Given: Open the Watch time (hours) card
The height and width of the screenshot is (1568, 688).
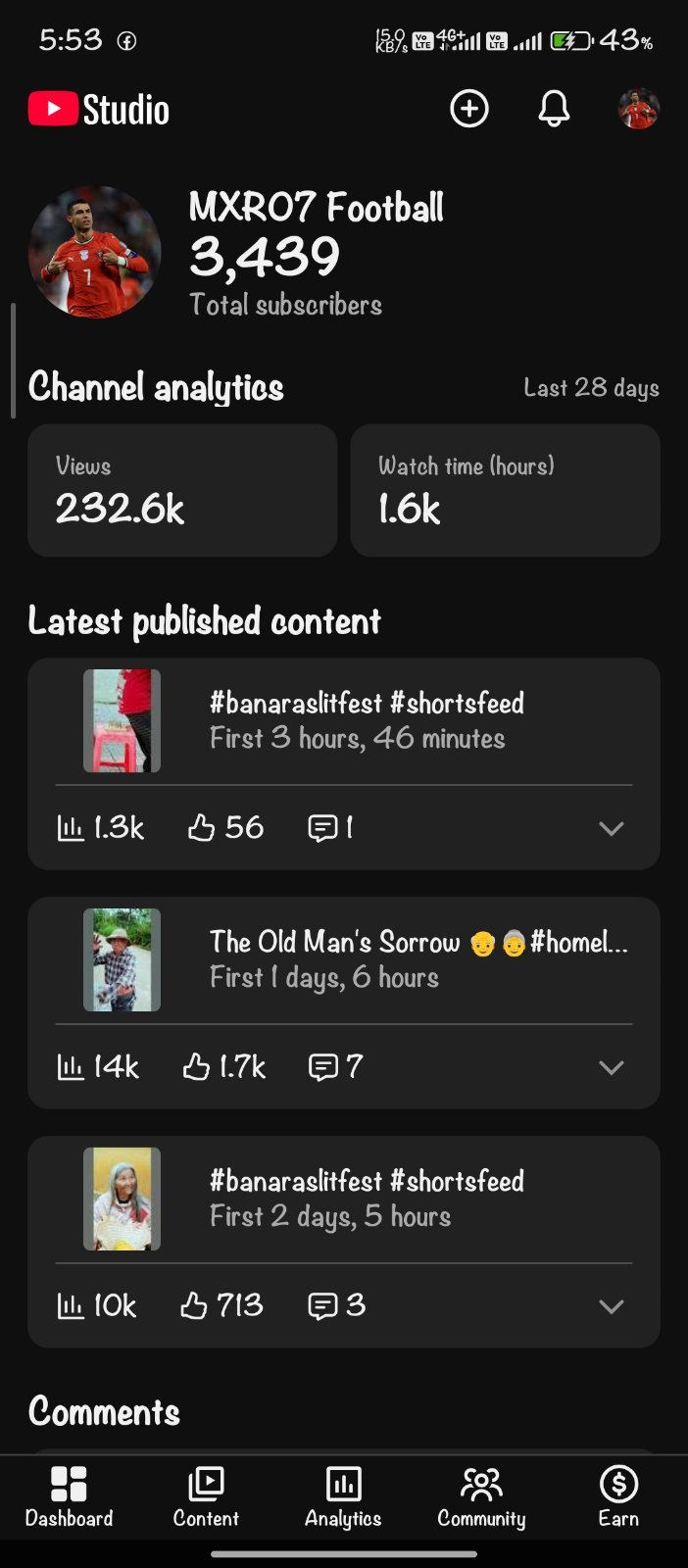Looking at the screenshot, I should click(x=505, y=490).
